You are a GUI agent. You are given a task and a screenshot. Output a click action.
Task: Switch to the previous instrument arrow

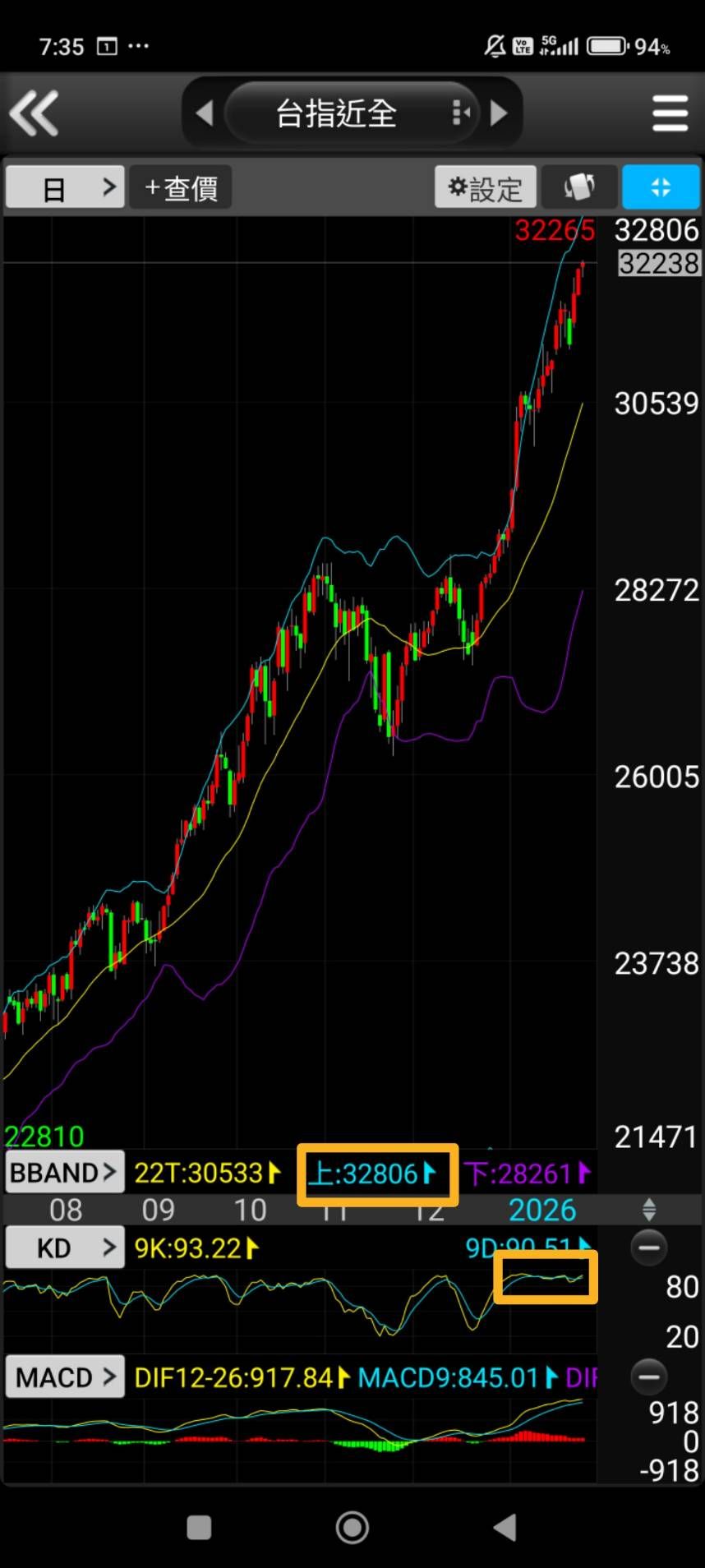pos(205,113)
